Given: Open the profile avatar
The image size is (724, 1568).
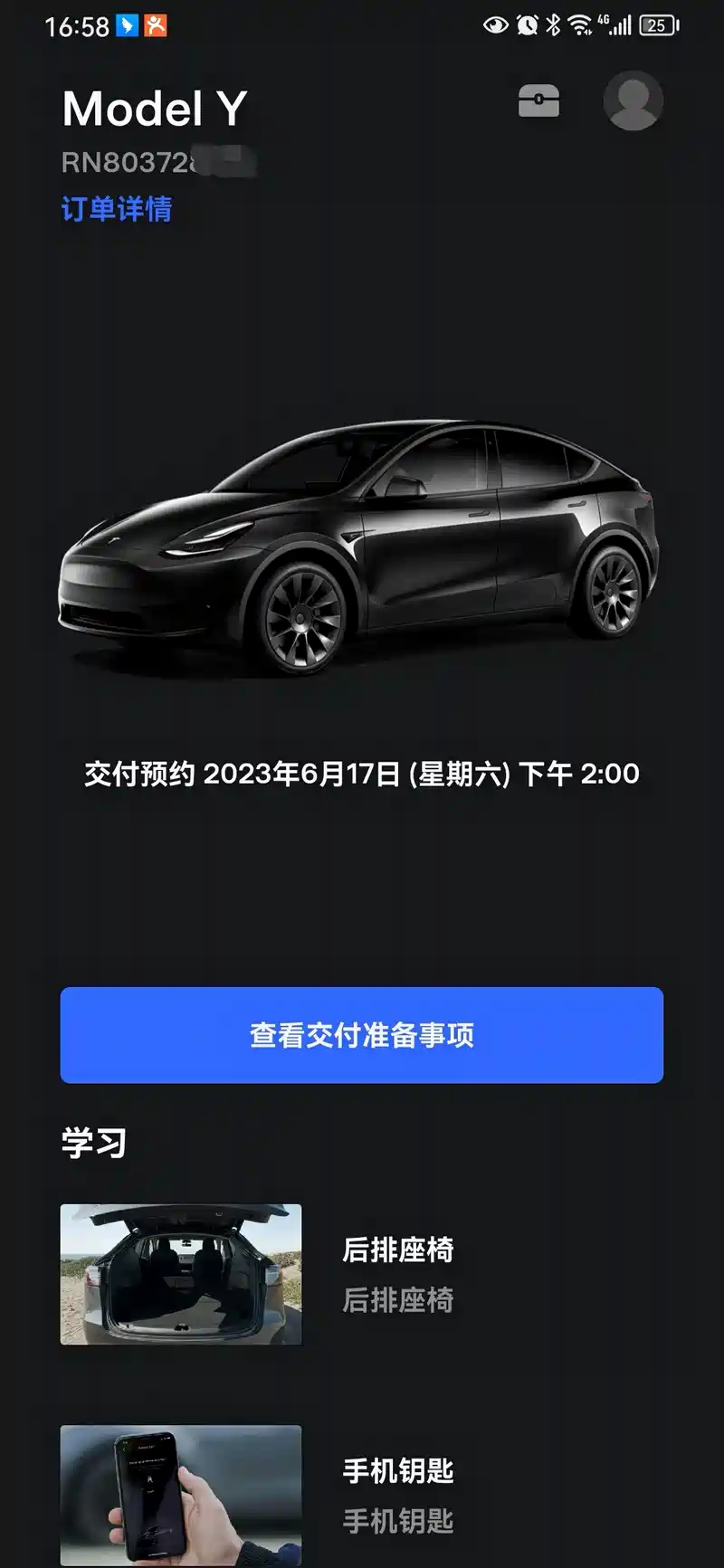Looking at the screenshot, I should (x=633, y=100).
